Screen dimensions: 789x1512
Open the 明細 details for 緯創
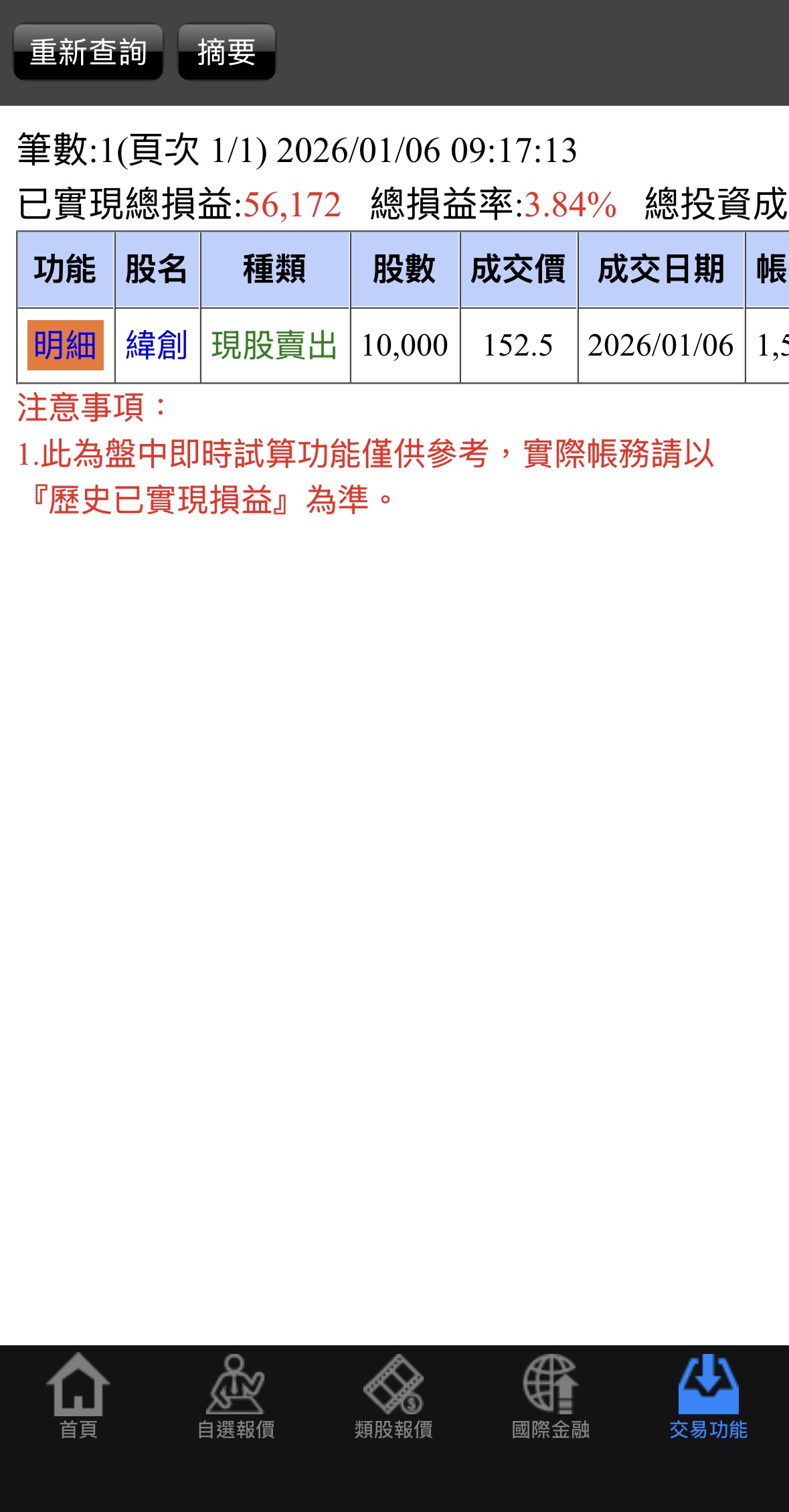tap(66, 346)
